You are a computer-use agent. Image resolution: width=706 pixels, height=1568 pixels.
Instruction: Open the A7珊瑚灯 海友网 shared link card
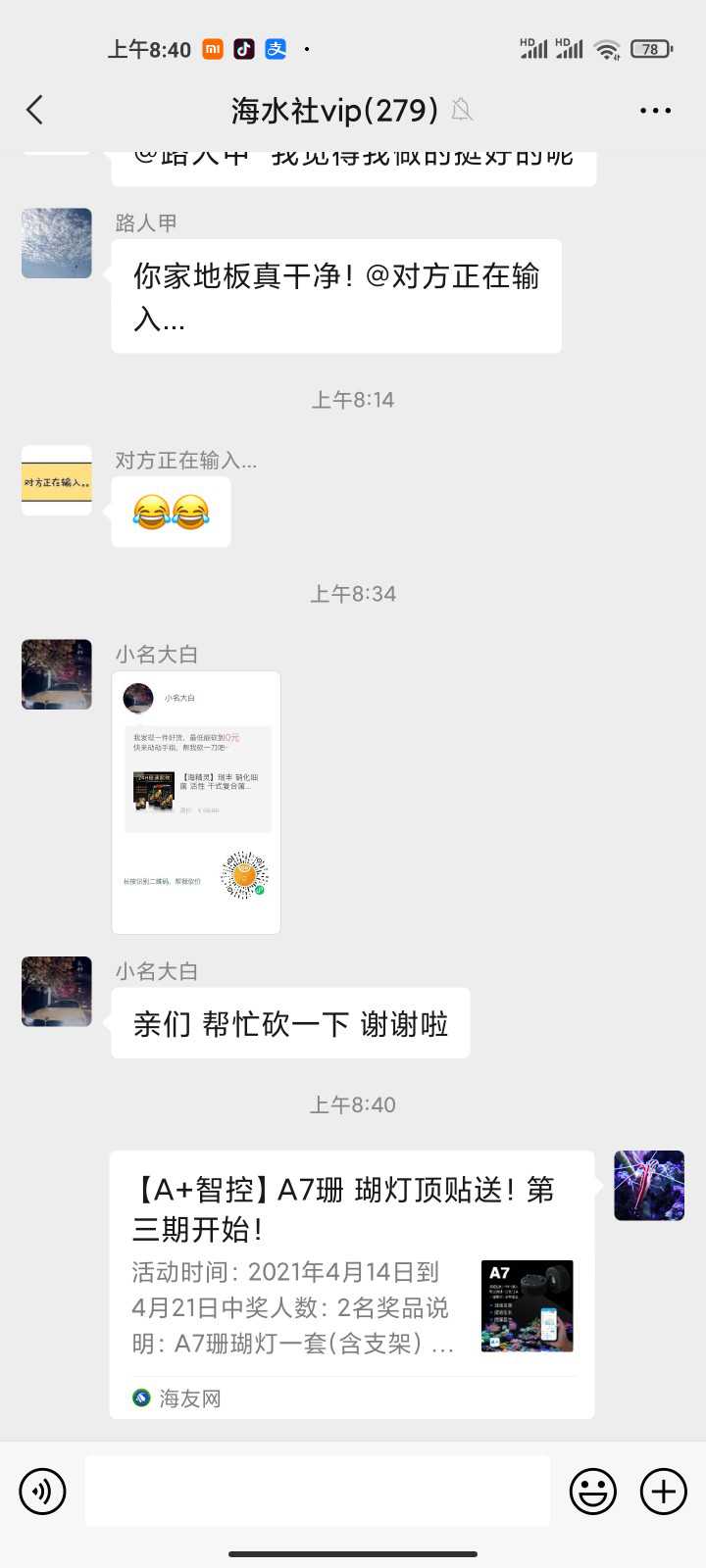pos(351,1284)
